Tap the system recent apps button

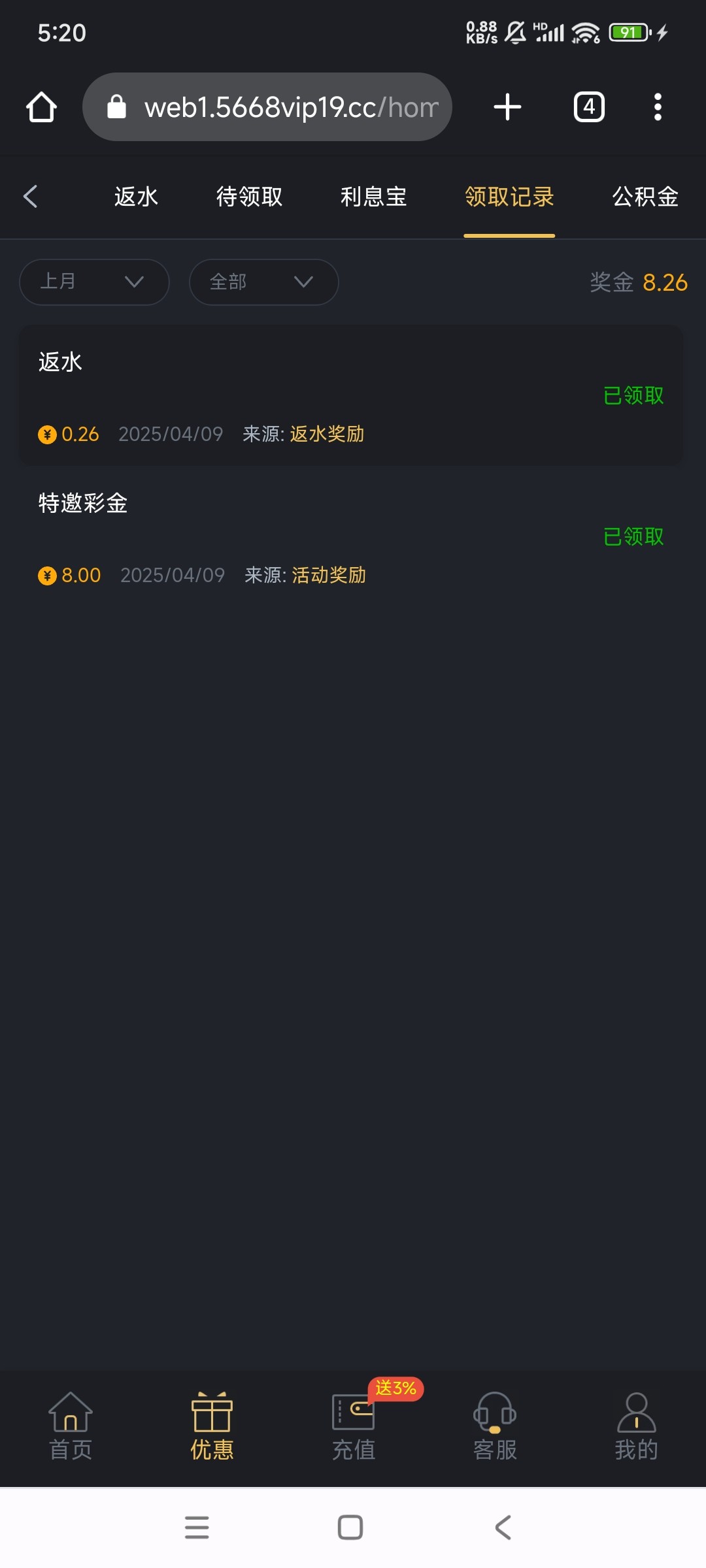197,1527
